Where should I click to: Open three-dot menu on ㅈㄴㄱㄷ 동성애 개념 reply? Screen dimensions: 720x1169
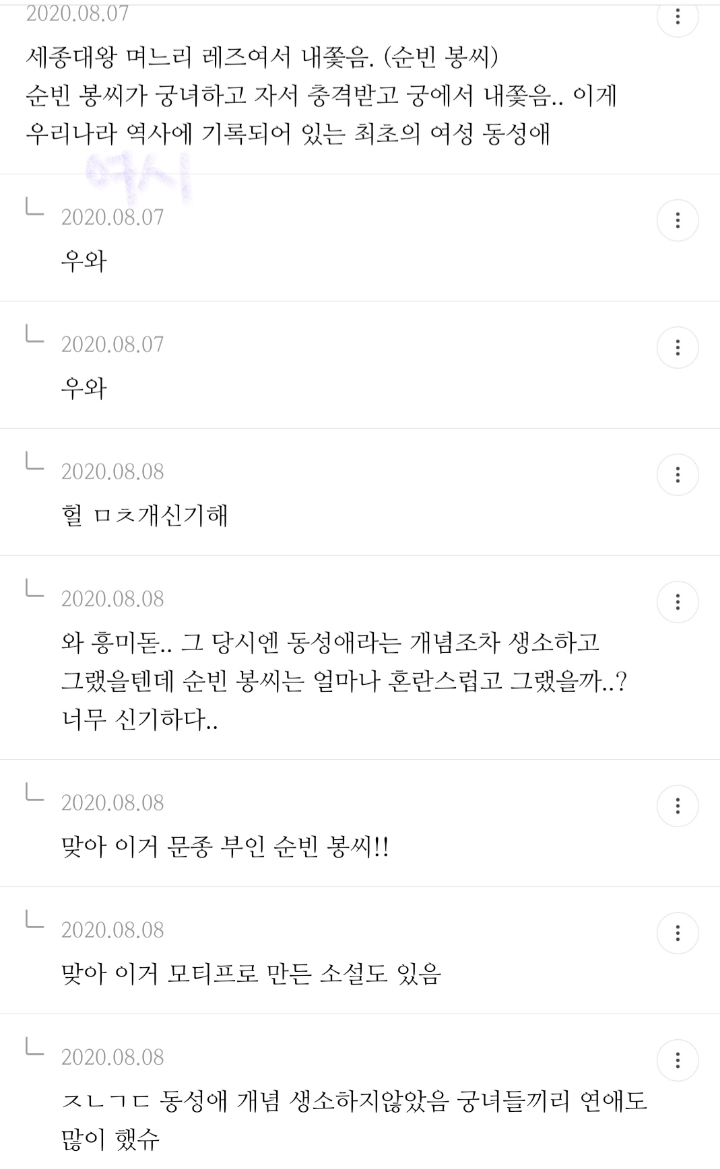[677, 1059]
